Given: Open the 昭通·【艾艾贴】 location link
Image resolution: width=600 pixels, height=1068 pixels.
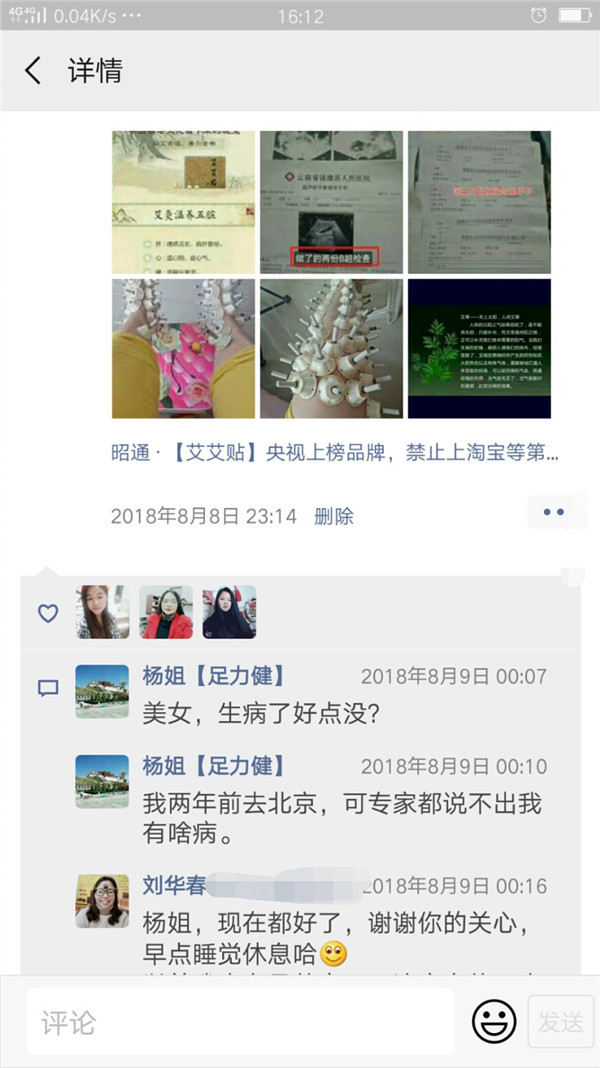Looking at the screenshot, I should tap(334, 453).
